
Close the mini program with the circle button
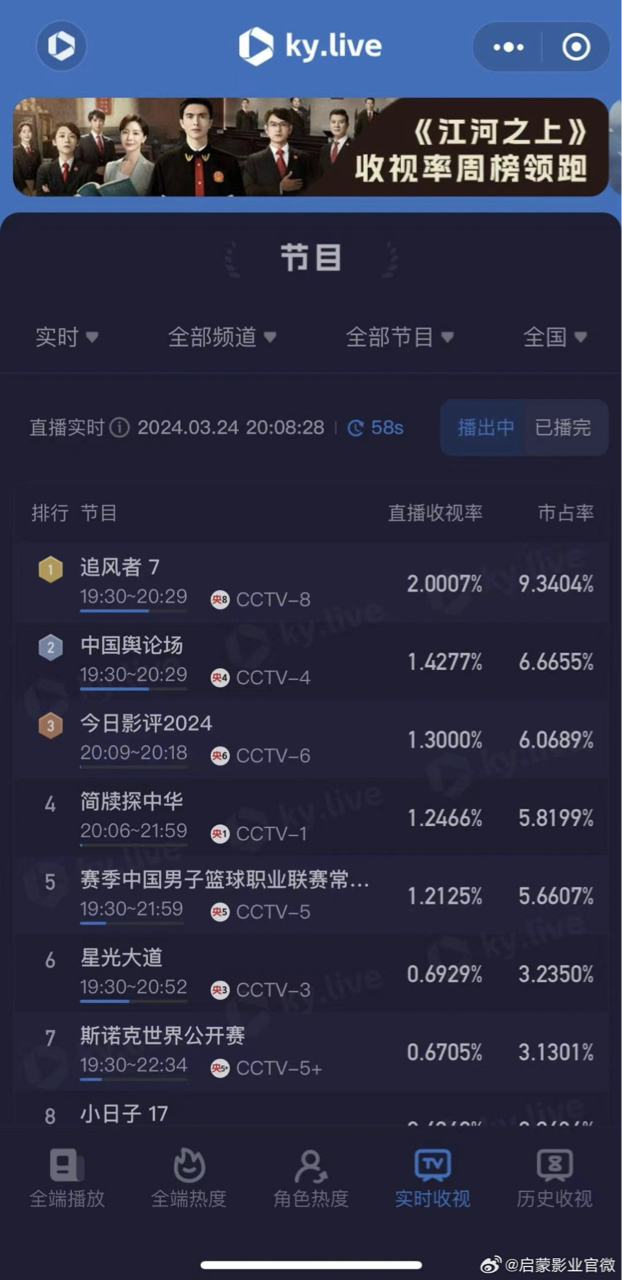[576, 47]
